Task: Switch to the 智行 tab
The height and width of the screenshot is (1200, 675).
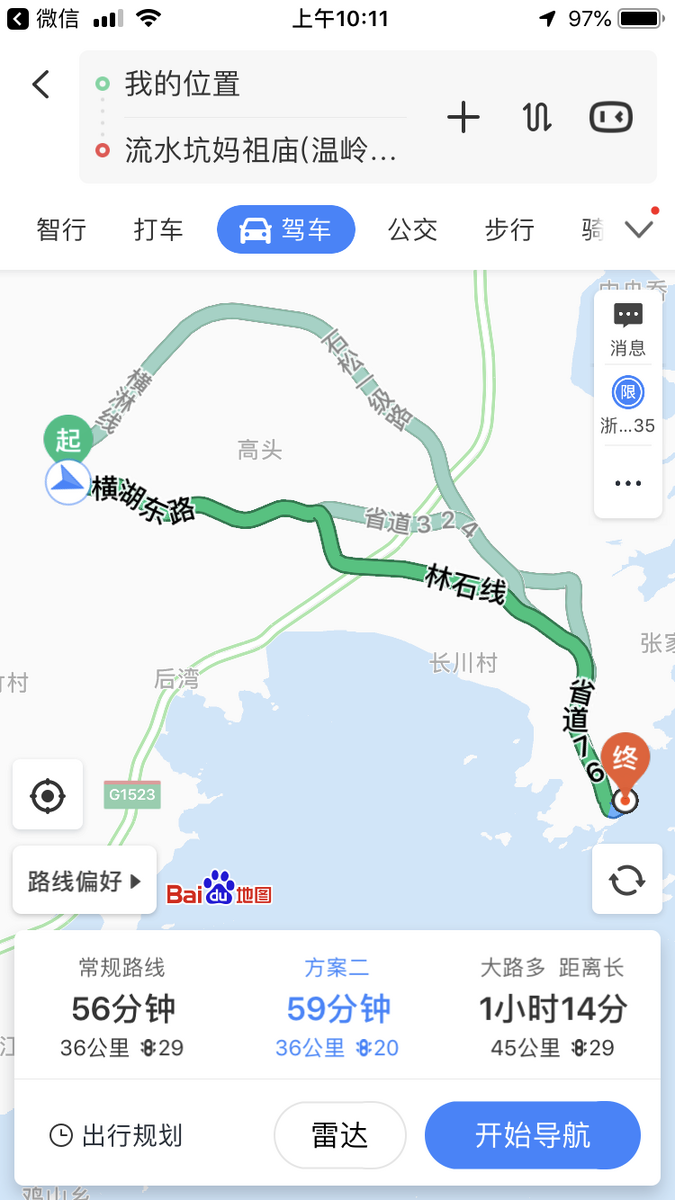Action: coord(62,229)
